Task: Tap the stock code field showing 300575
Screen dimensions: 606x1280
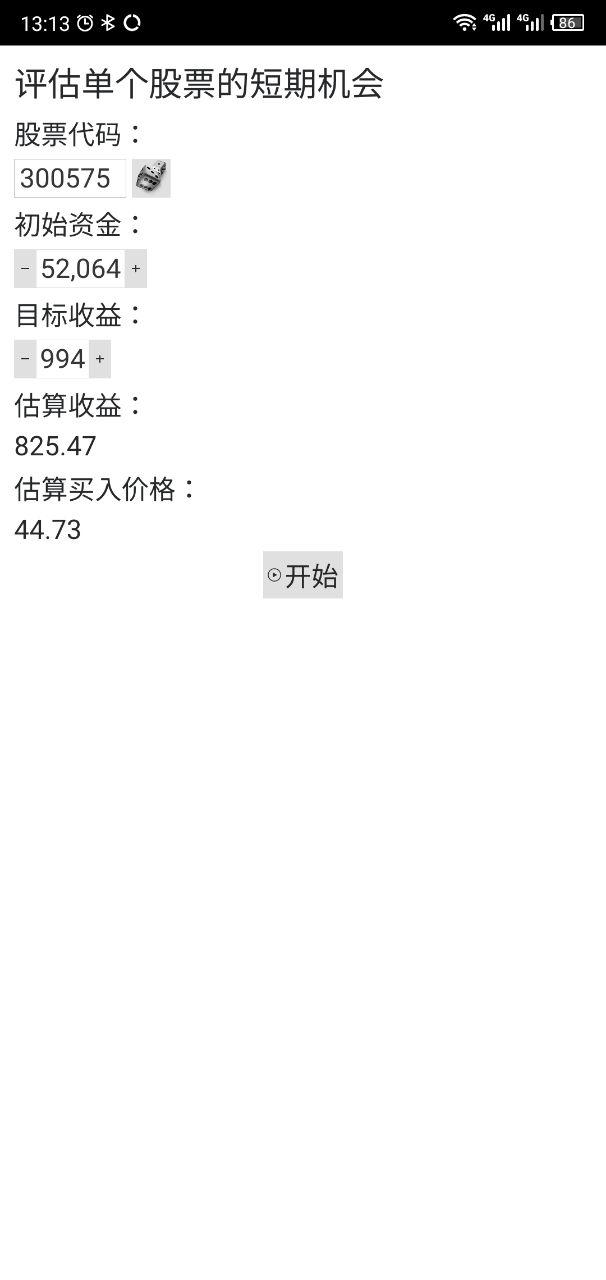Action: click(x=70, y=178)
